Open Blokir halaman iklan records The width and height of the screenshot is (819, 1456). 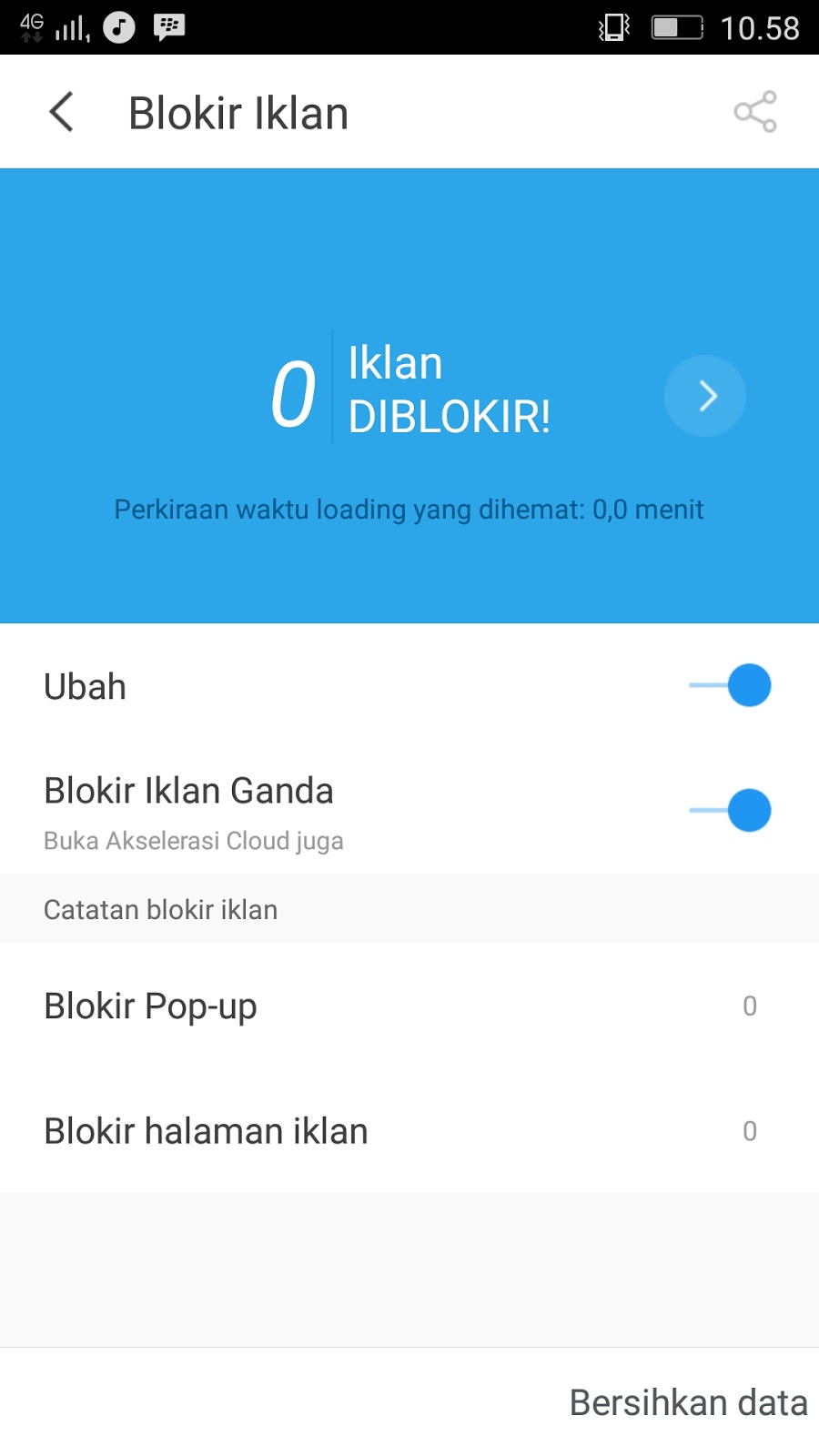[x=409, y=1131]
